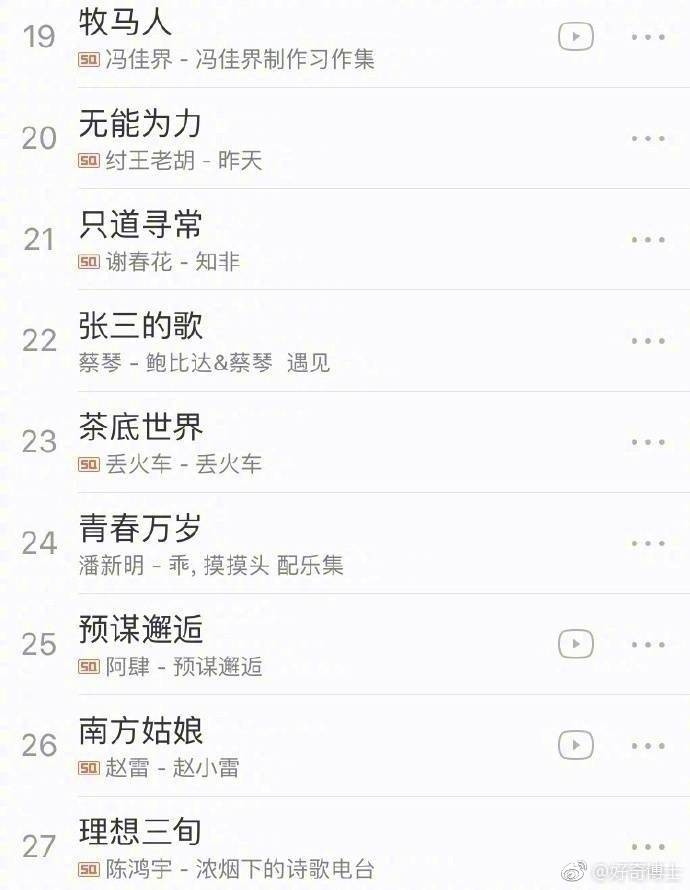
Task: Play the song 预谋邂逅
Action: click(140, 629)
